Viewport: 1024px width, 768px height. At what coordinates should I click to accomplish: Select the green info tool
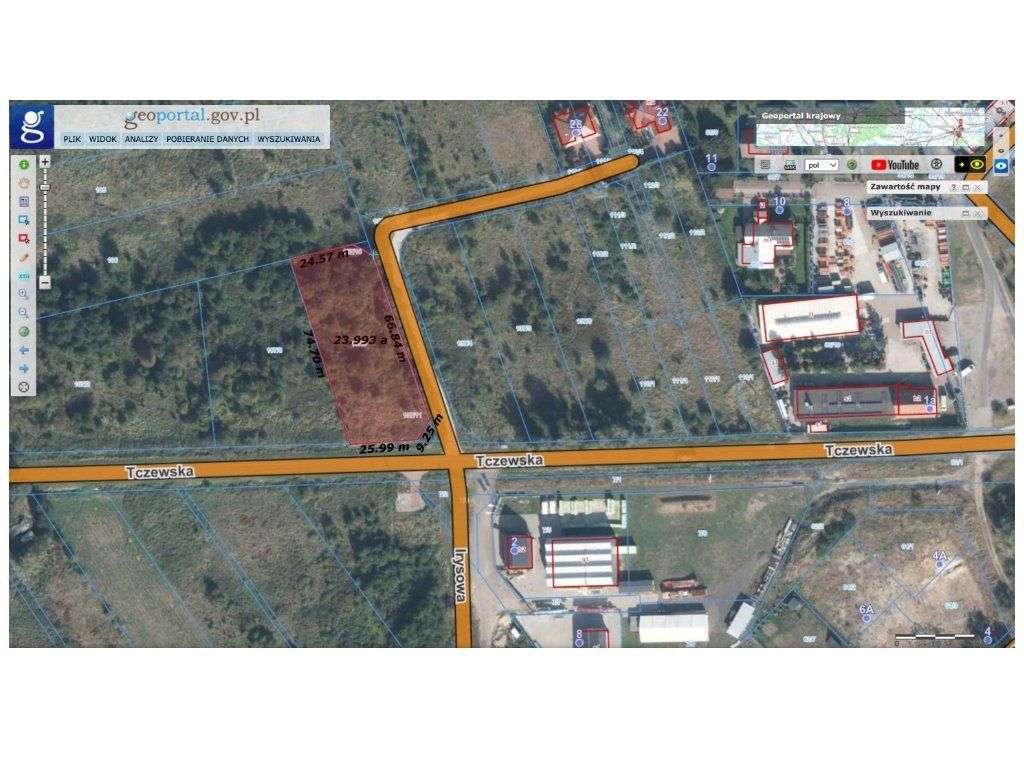tap(23, 164)
